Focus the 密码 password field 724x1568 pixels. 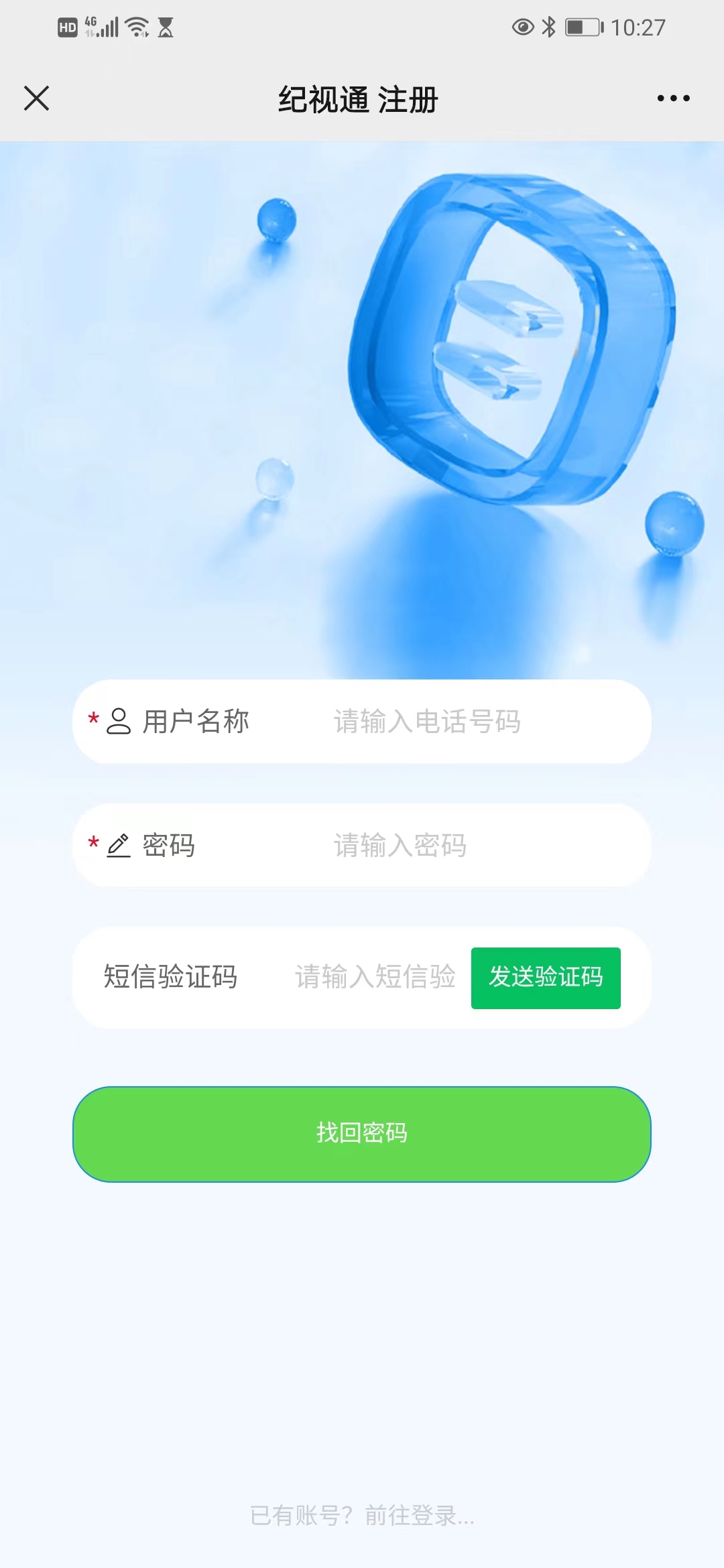pos(469,846)
